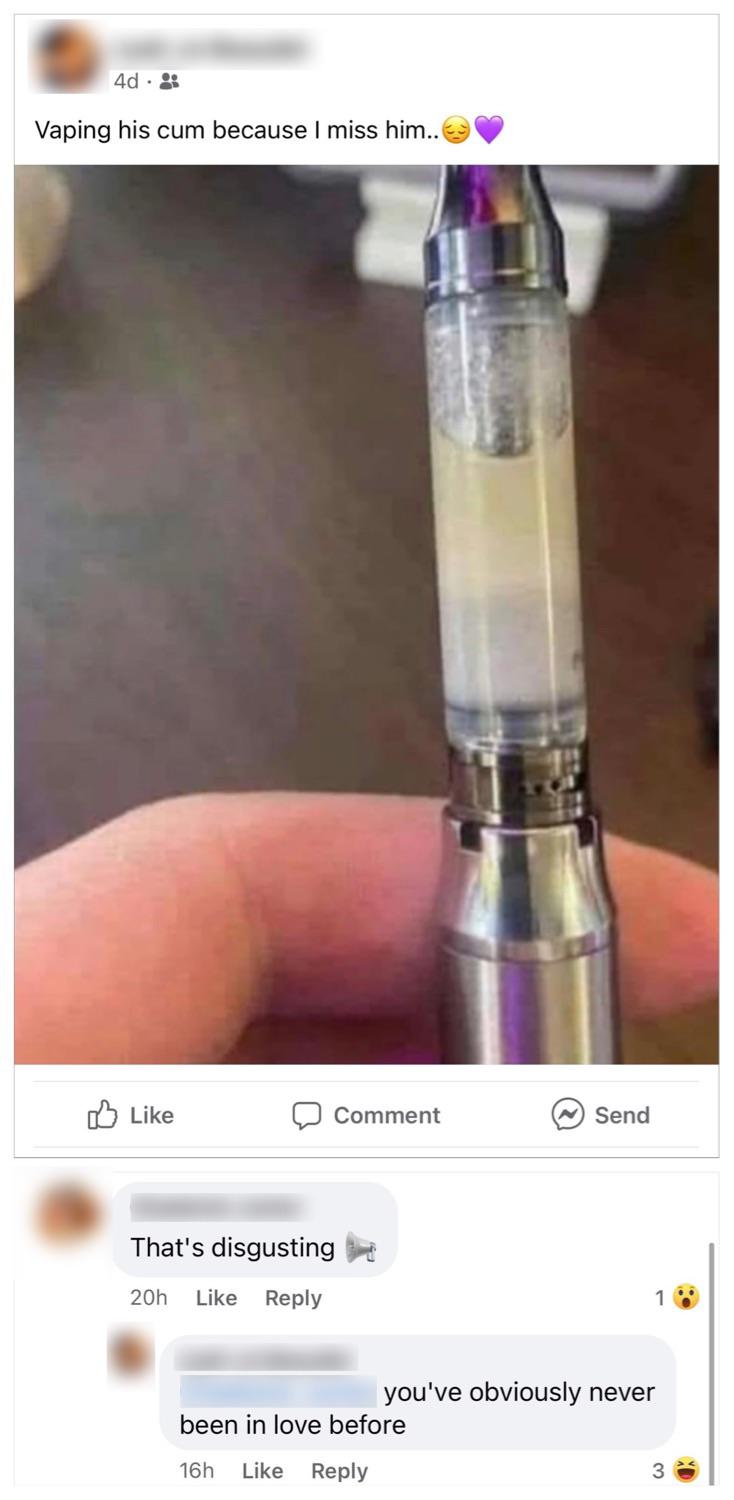Like the "That's disgusting" comment
Screen dimensions: 734x1500
(216, 1298)
